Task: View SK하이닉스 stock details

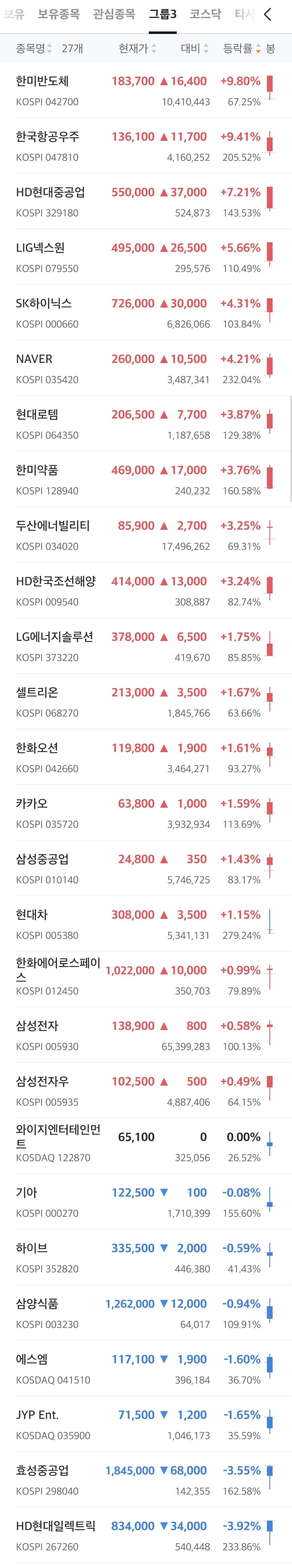Action: 146,312
